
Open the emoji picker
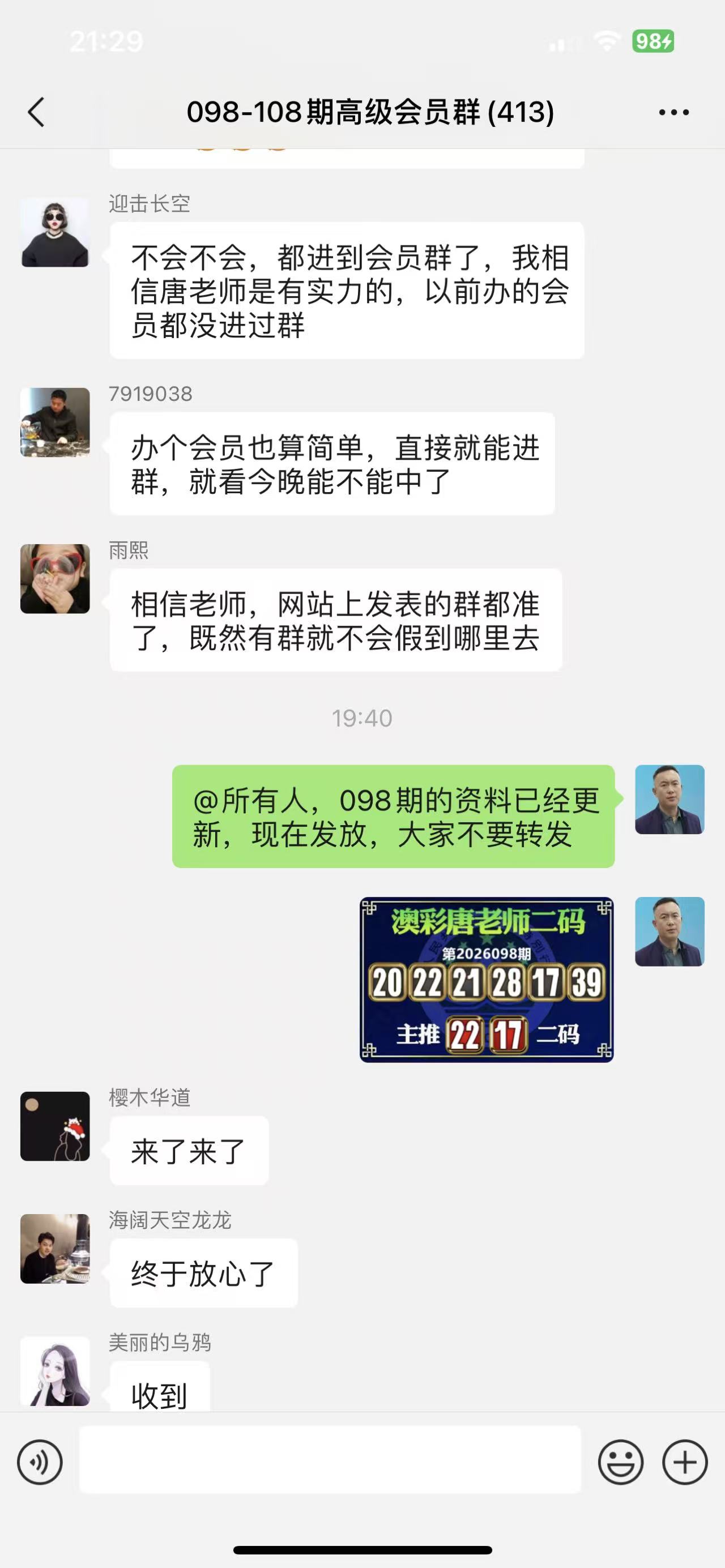(x=620, y=1462)
